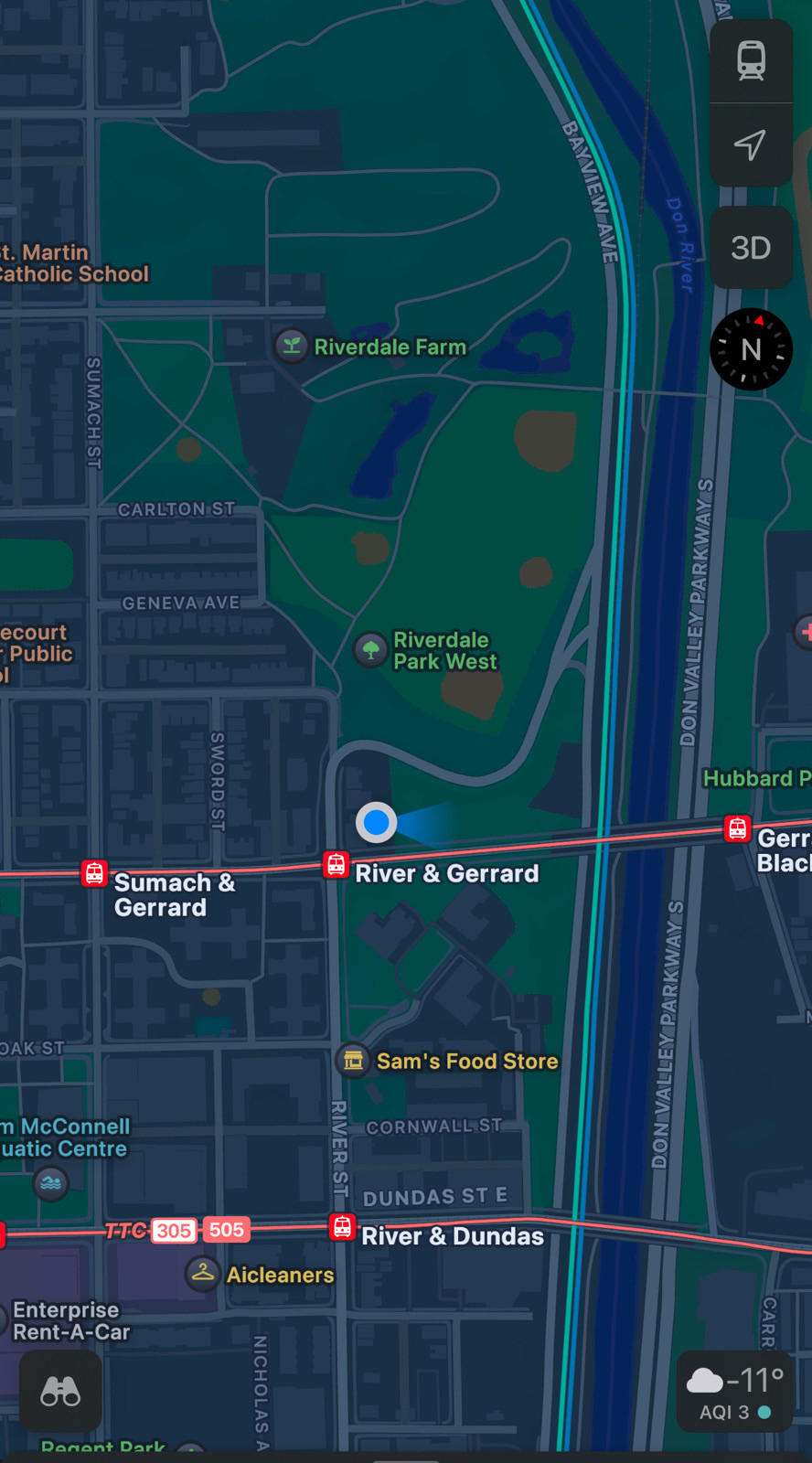Screen dimensions: 812x1463
Task: Select Riverdale Park West on the map
Action: 371,650
